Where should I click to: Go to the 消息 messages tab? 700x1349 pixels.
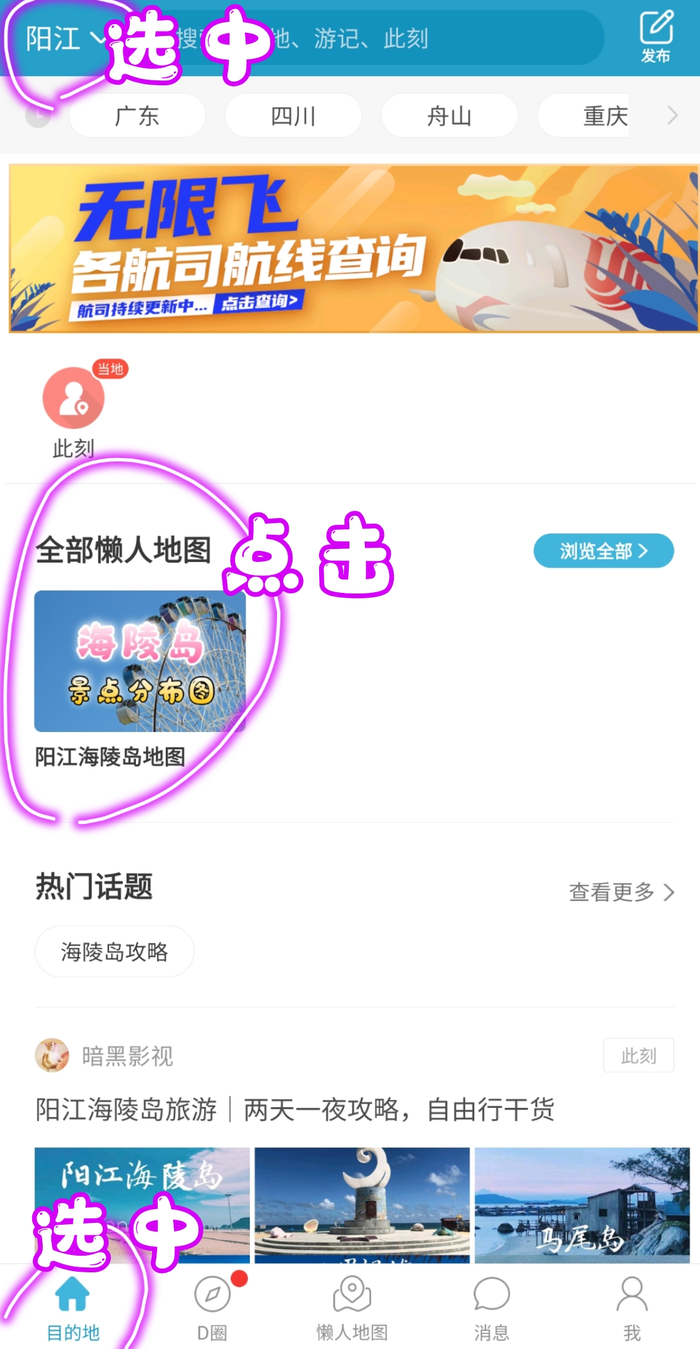point(491,1307)
